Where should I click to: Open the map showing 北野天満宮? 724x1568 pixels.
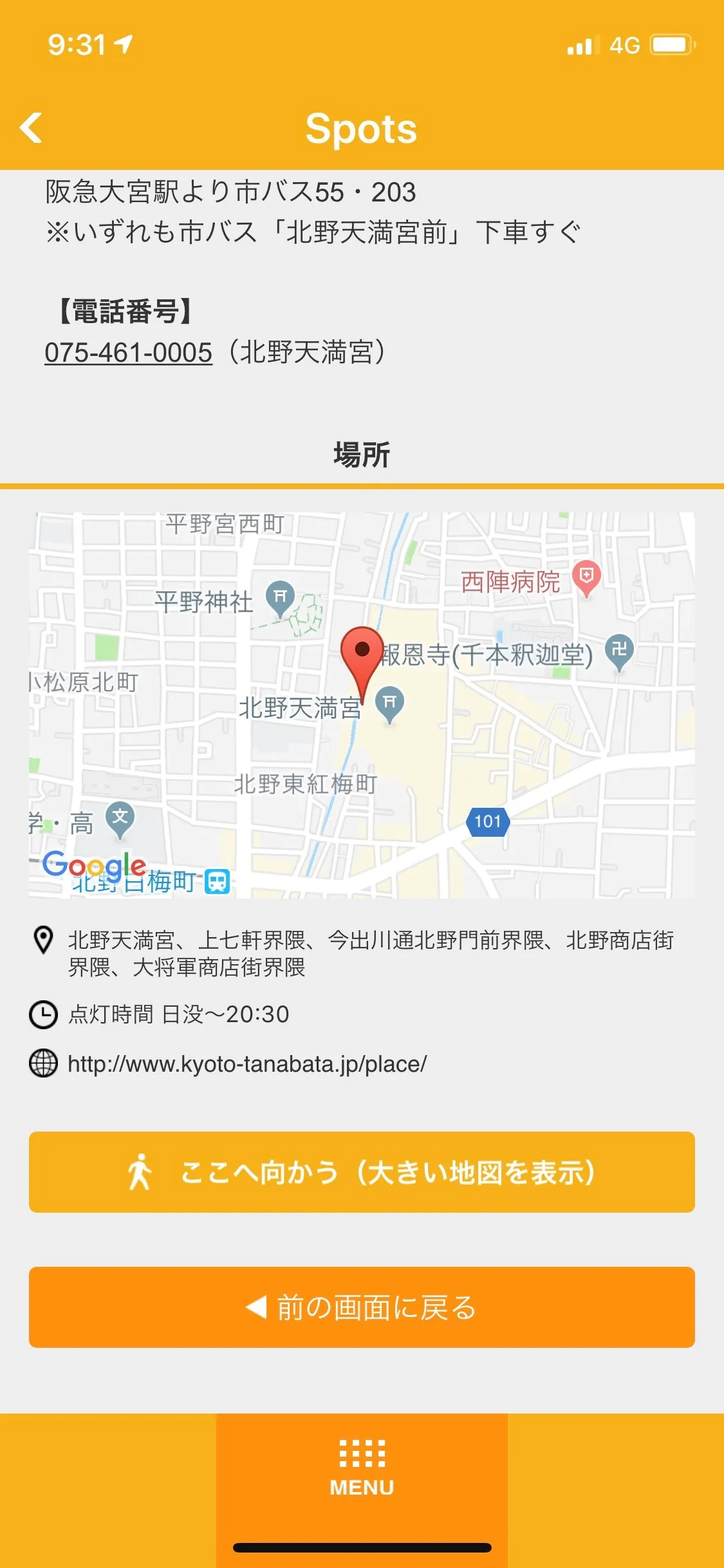pyautogui.click(x=362, y=705)
